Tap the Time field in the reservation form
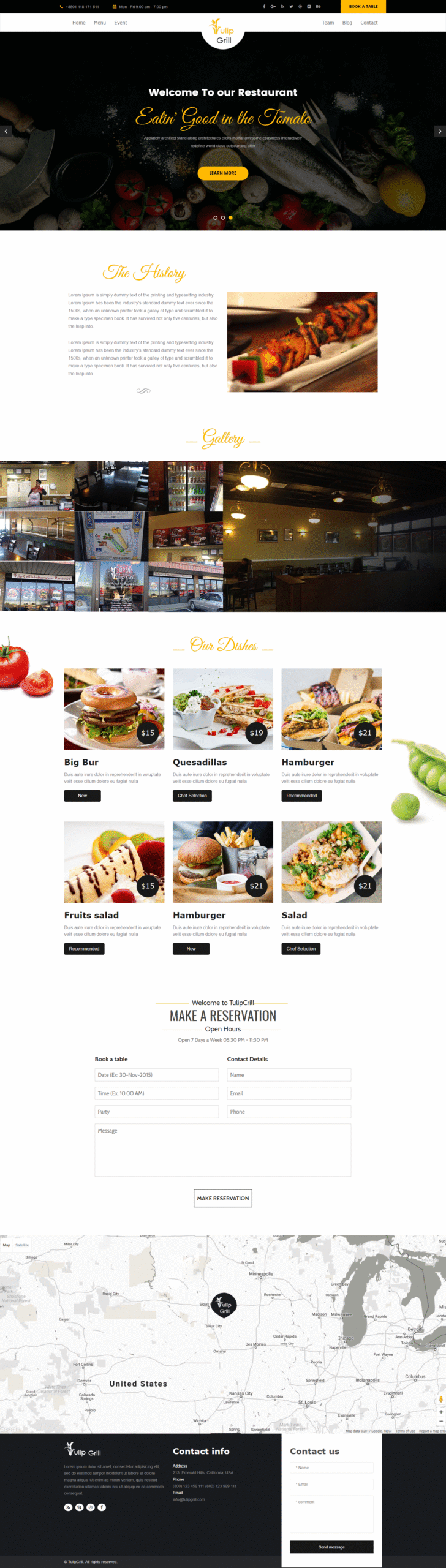This screenshot has height=1568, width=446. (x=156, y=1093)
